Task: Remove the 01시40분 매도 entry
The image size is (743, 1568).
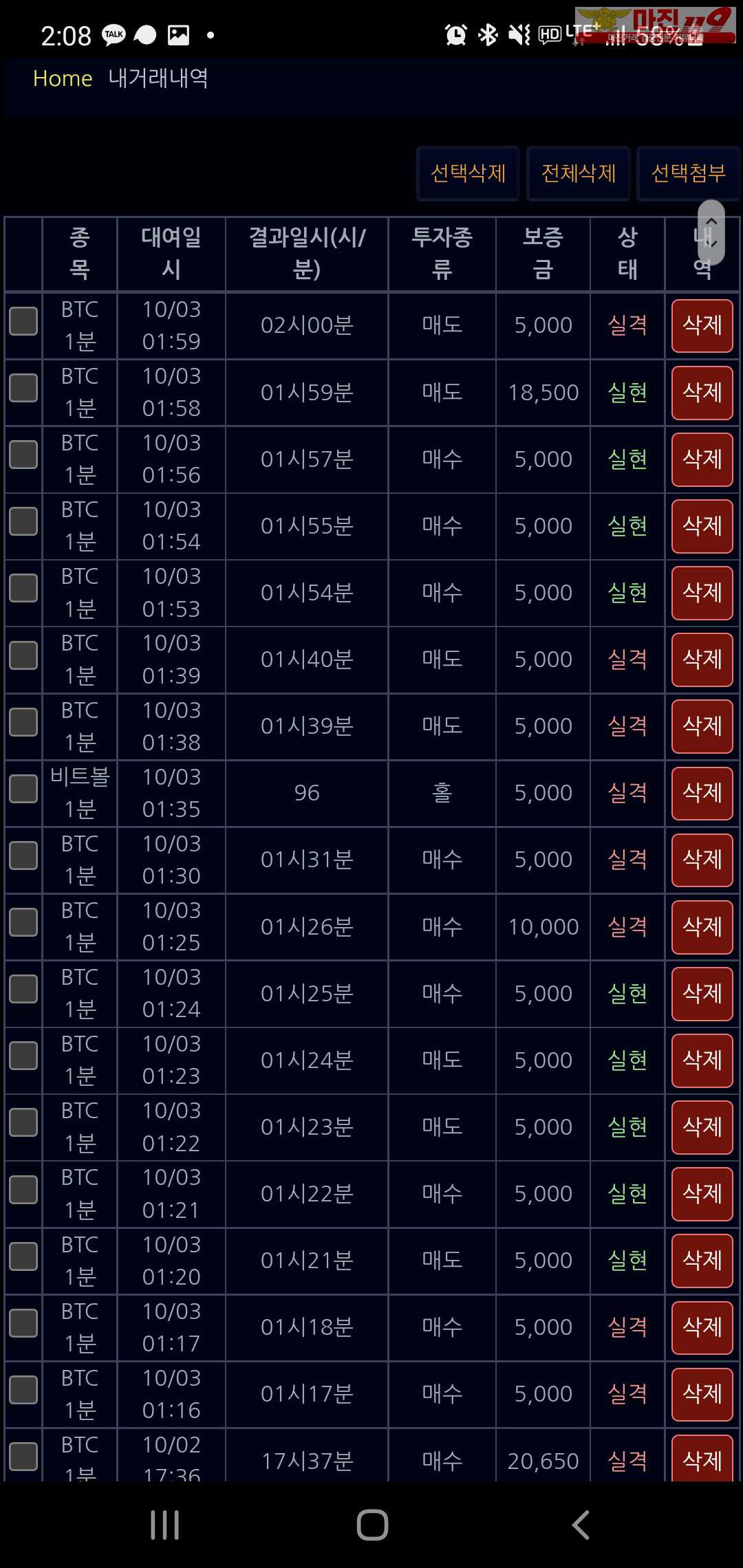Action: 702,660
